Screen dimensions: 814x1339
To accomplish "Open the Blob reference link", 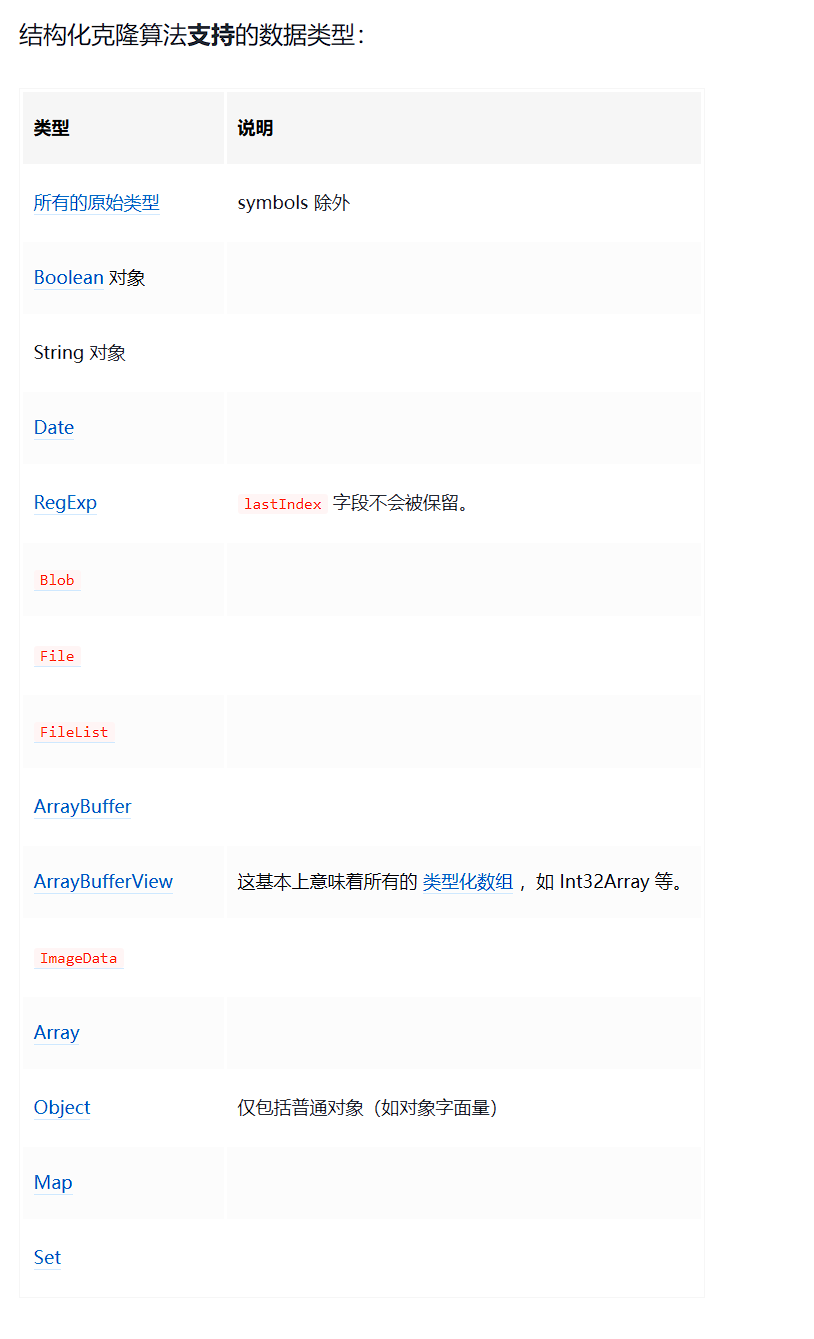I will click(x=57, y=580).
